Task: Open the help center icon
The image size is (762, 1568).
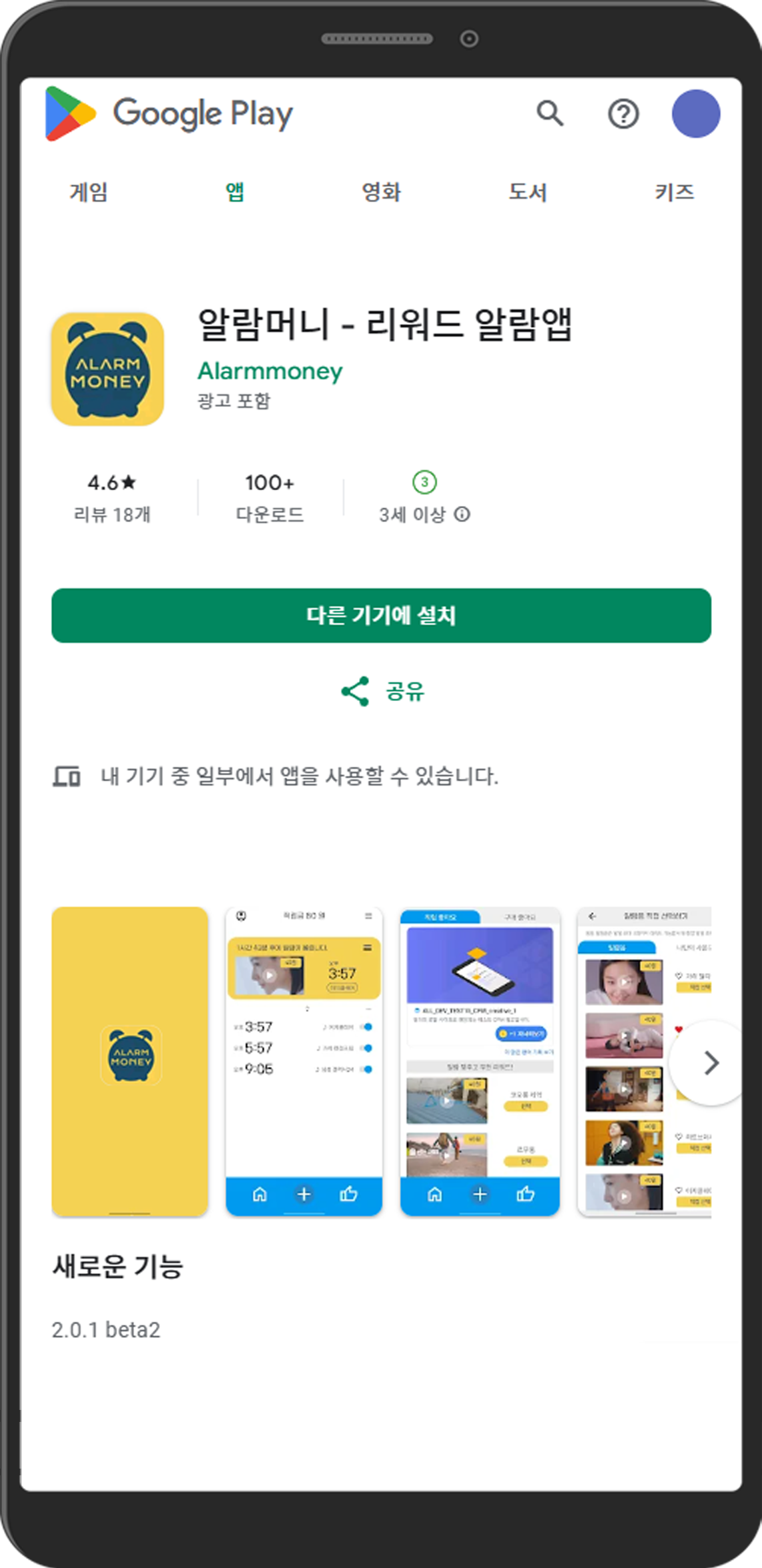Action: pyautogui.click(x=623, y=114)
